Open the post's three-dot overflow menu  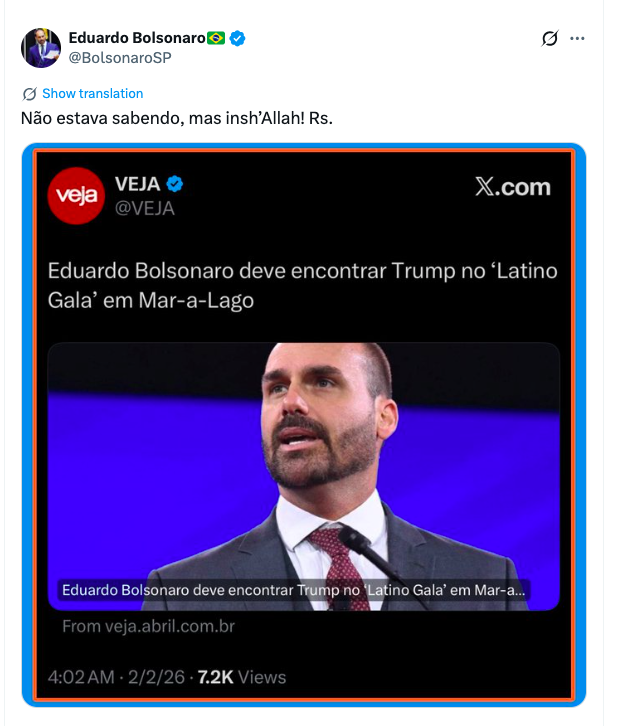[x=577, y=39]
